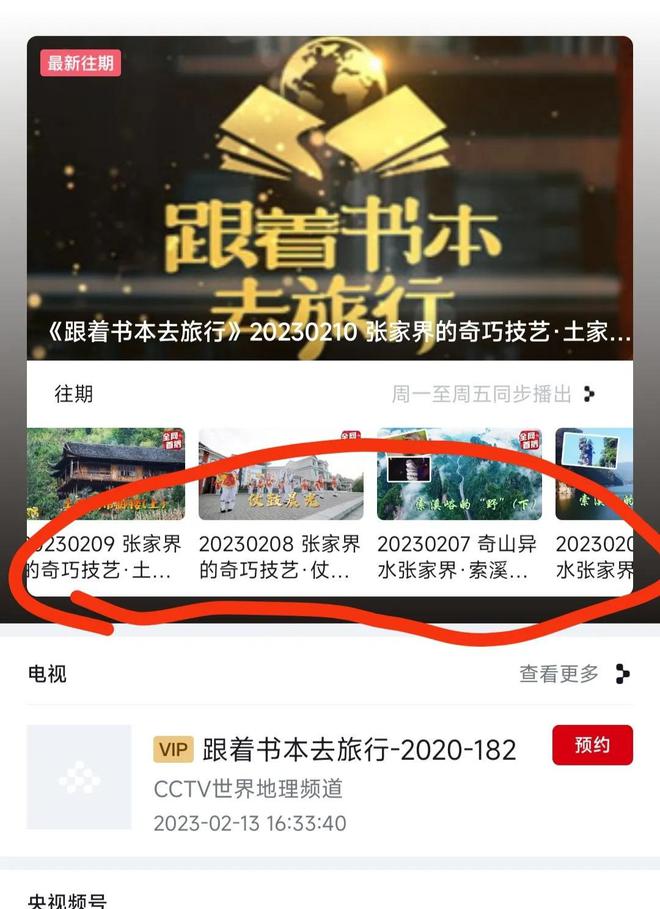Open the latest episode 20230210 banner

(x=330, y=200)
